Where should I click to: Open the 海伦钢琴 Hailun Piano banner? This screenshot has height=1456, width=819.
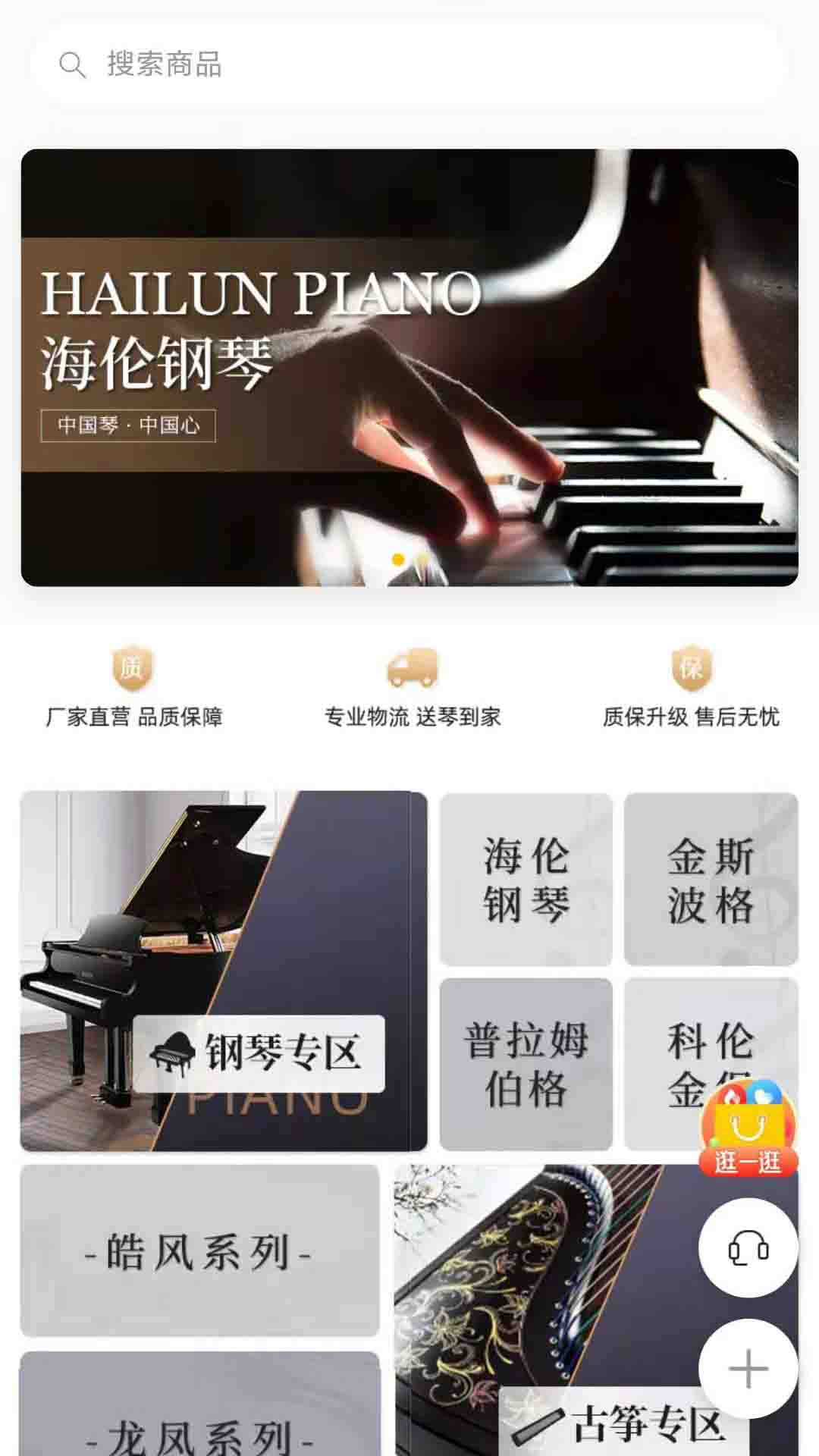pos(409,368)
